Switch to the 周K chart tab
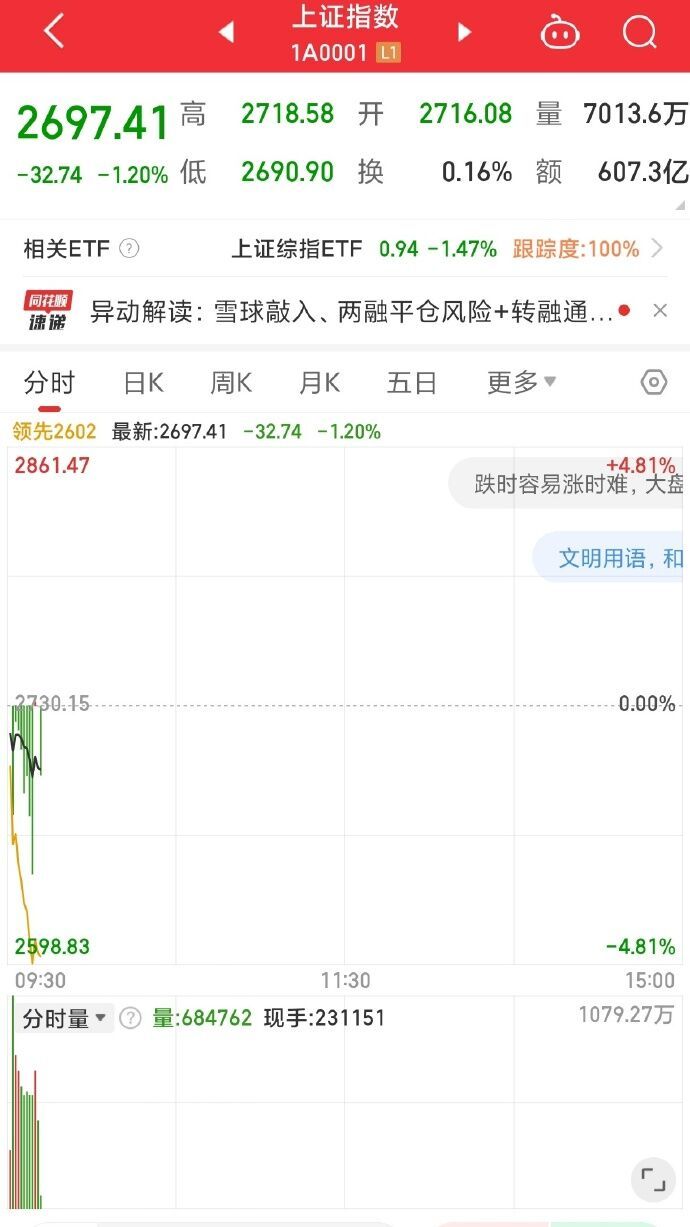The height and width of the screenshot is (1227, 690). point(231,382)
